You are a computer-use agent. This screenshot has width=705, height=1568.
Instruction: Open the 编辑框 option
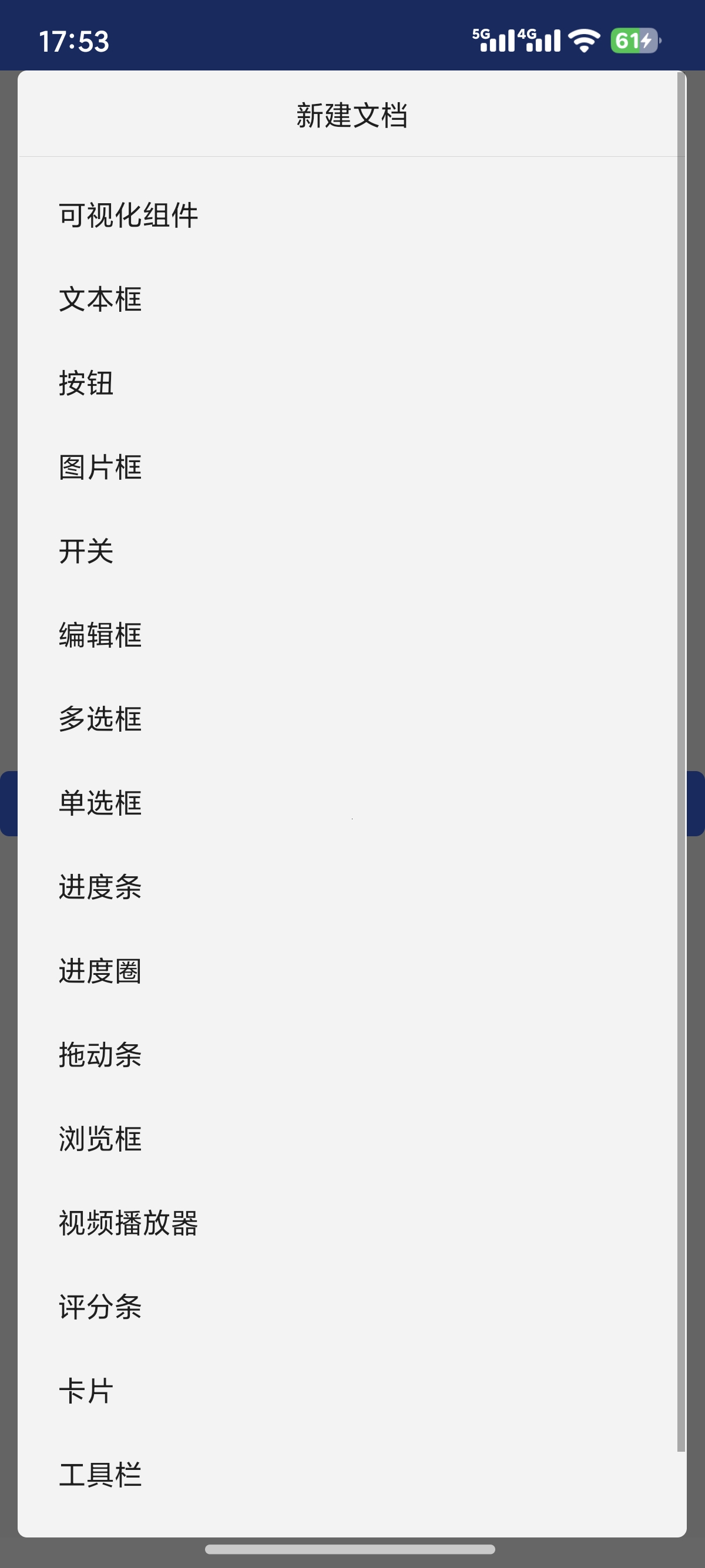[x=100, y=635]
